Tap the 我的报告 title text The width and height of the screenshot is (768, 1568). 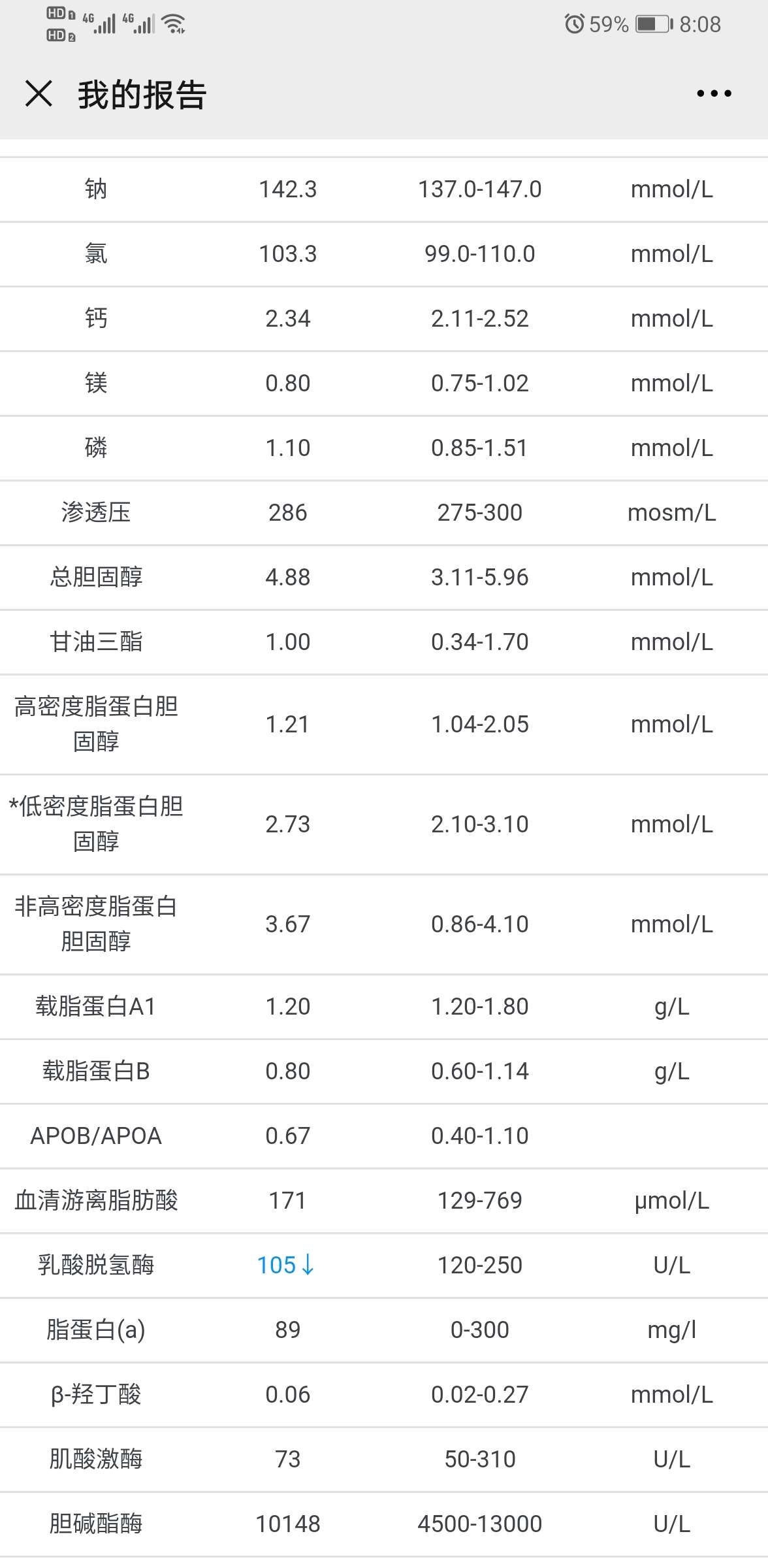click(x=140, y=94)
